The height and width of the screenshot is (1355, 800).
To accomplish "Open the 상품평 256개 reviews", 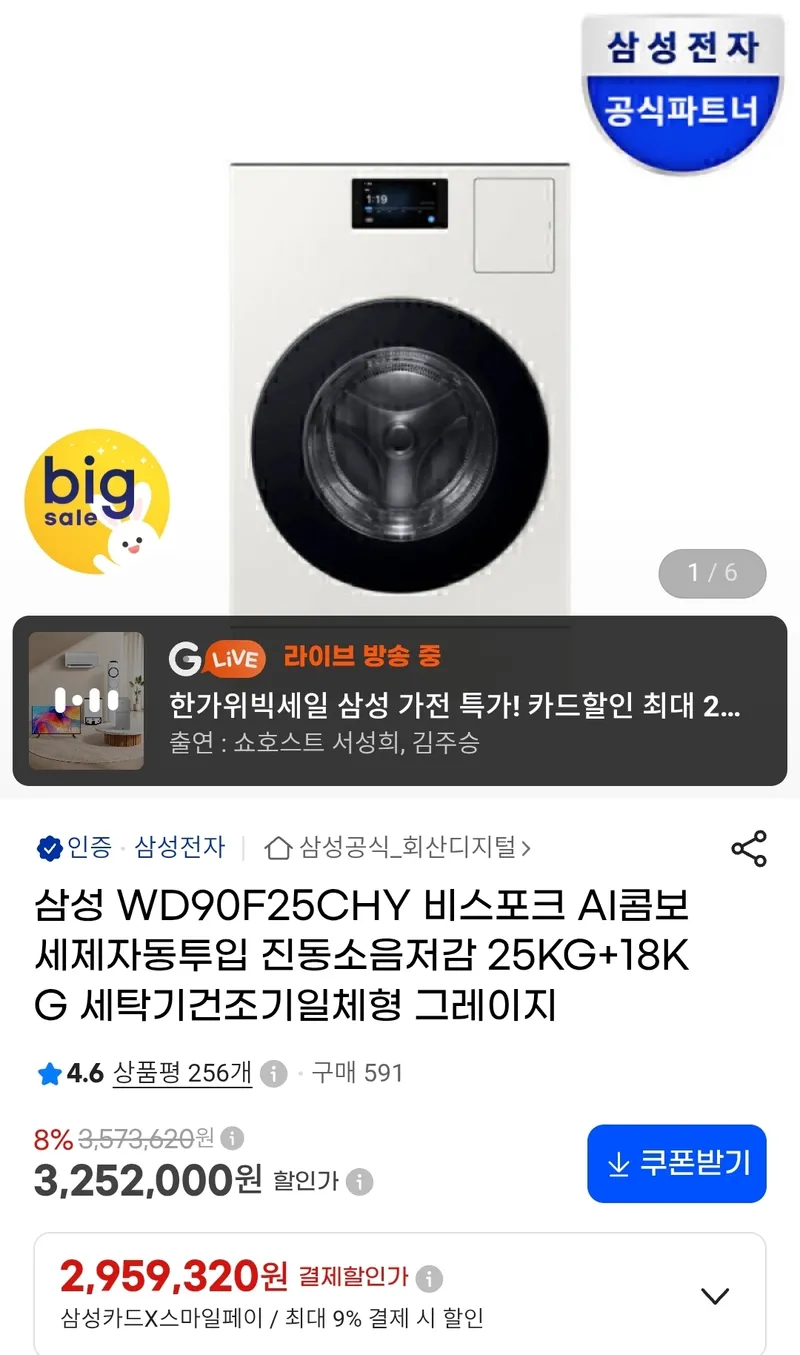I will (182, 1073).
